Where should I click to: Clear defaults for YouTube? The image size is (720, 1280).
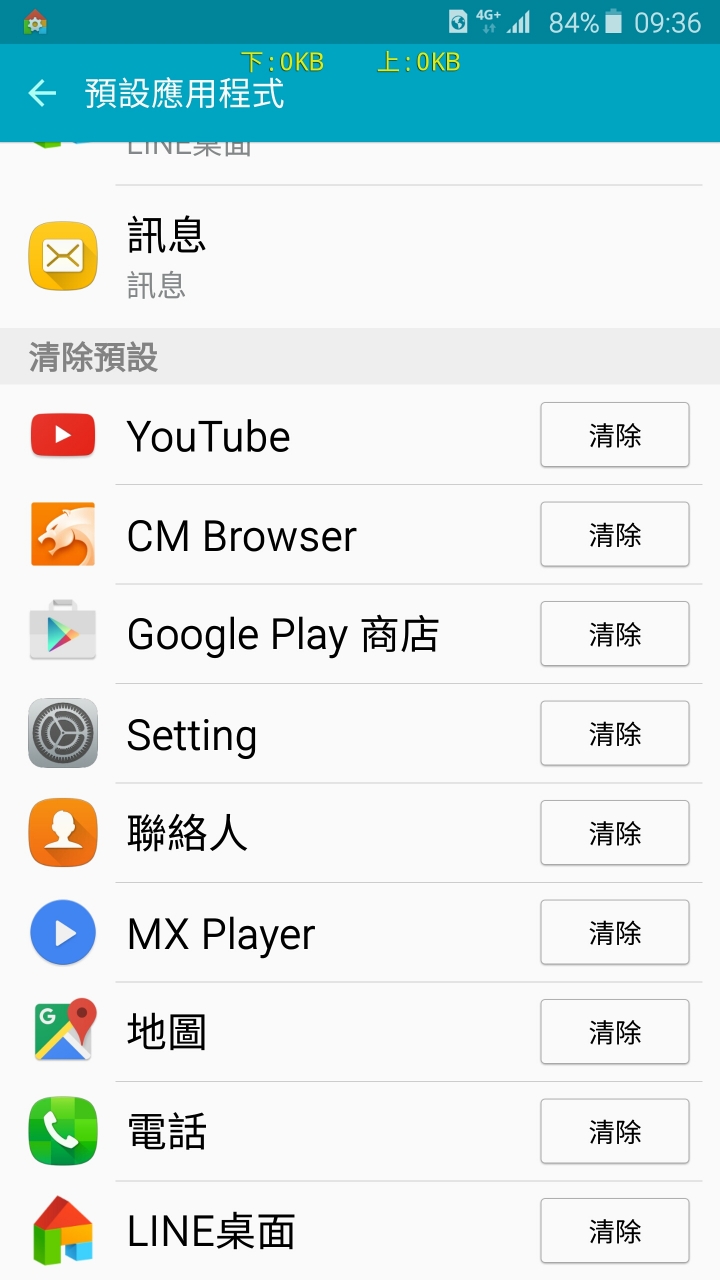click(x=614, y=435)
